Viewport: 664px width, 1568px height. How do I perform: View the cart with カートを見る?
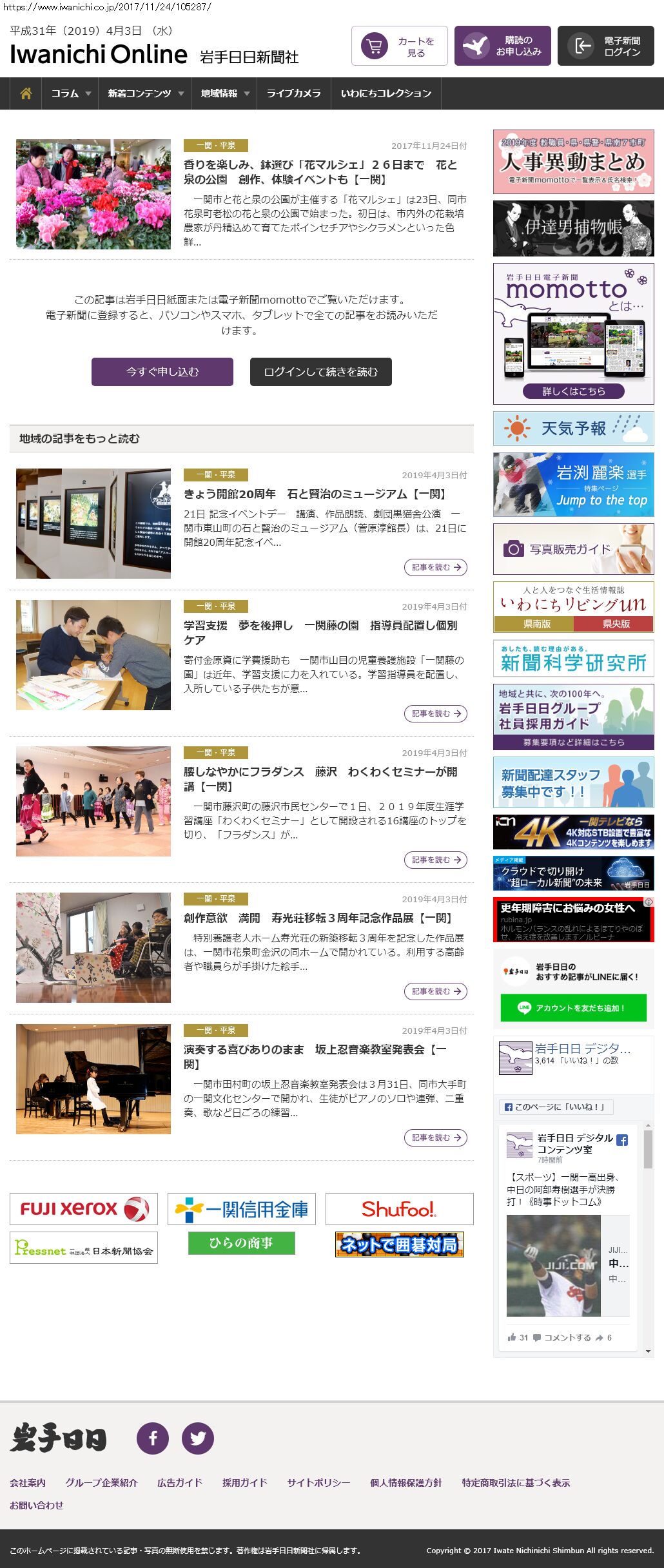400,46
